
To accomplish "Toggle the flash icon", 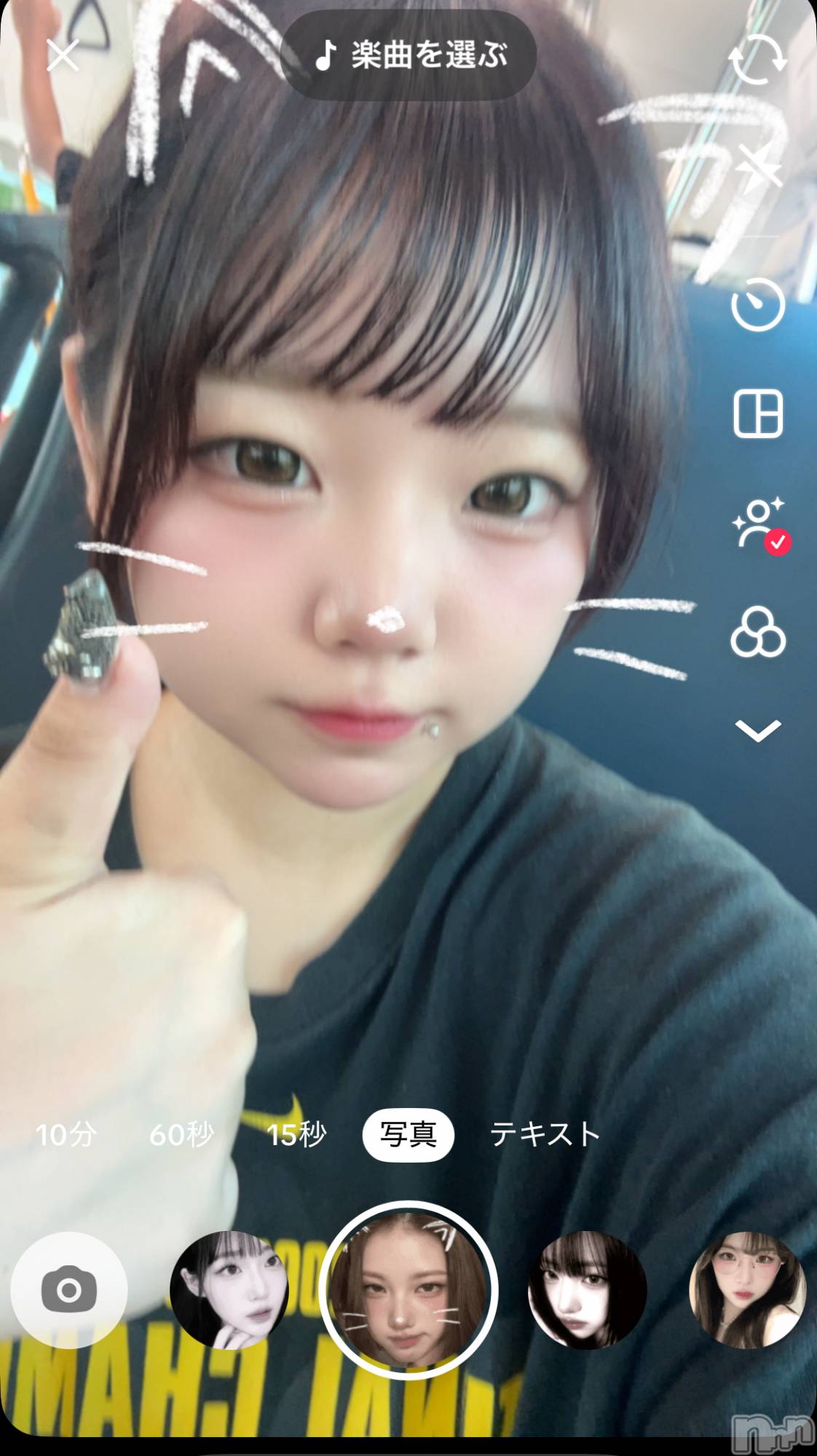I will (x=757, y=166).
